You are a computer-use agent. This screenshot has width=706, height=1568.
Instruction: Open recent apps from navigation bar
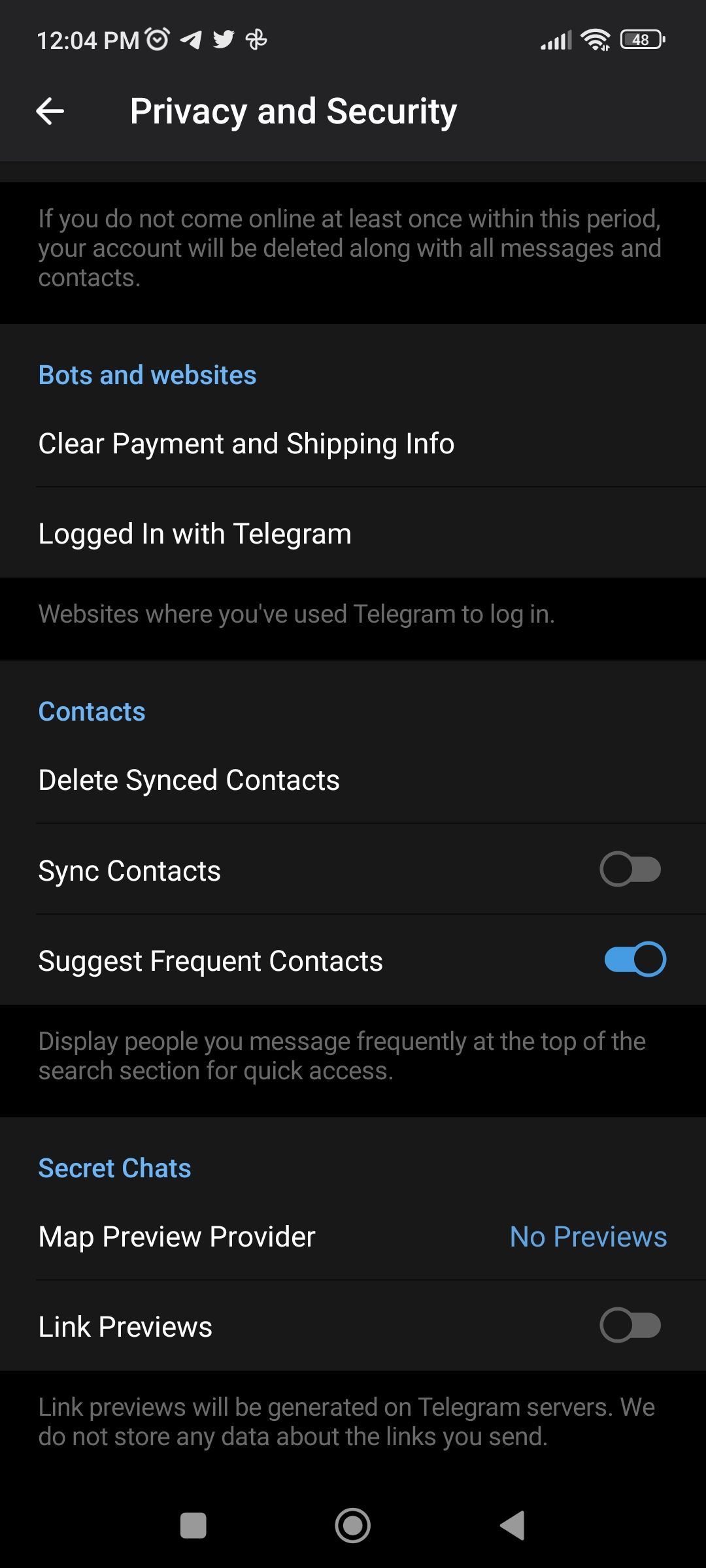tap(193, 1526)
